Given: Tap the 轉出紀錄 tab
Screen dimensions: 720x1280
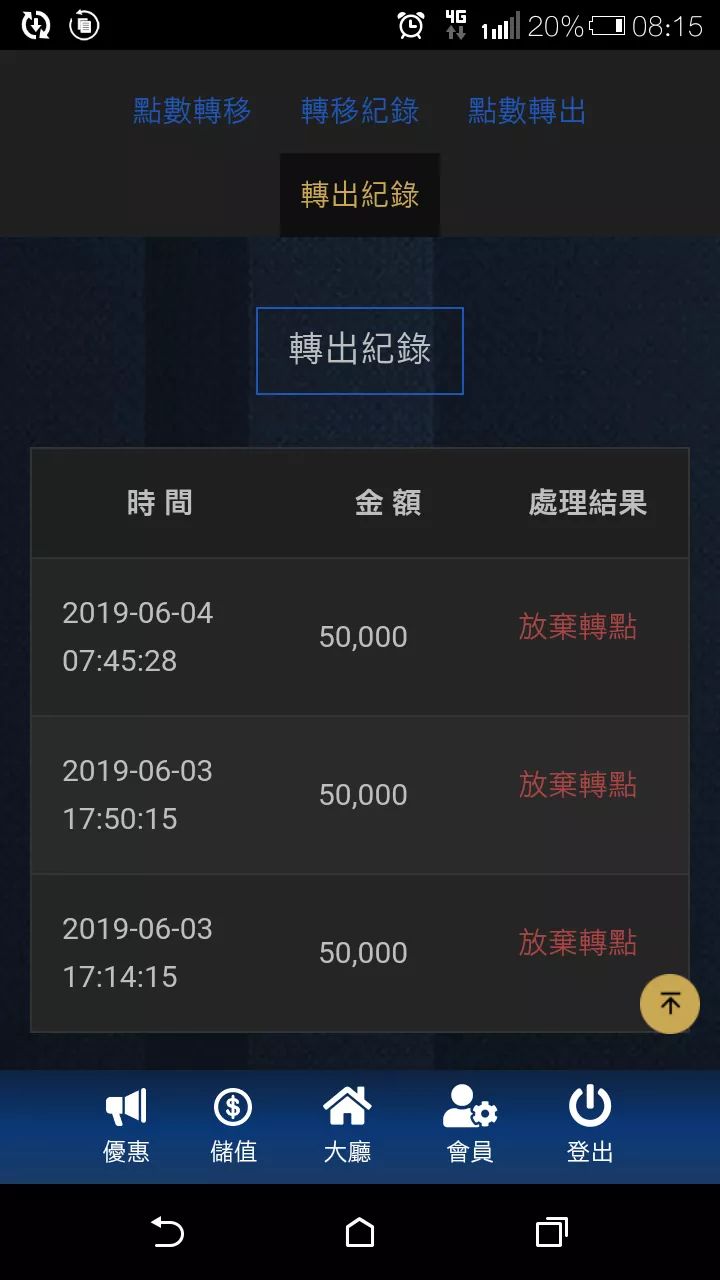Looking at the screenshot, I should (x=360, y=195).
